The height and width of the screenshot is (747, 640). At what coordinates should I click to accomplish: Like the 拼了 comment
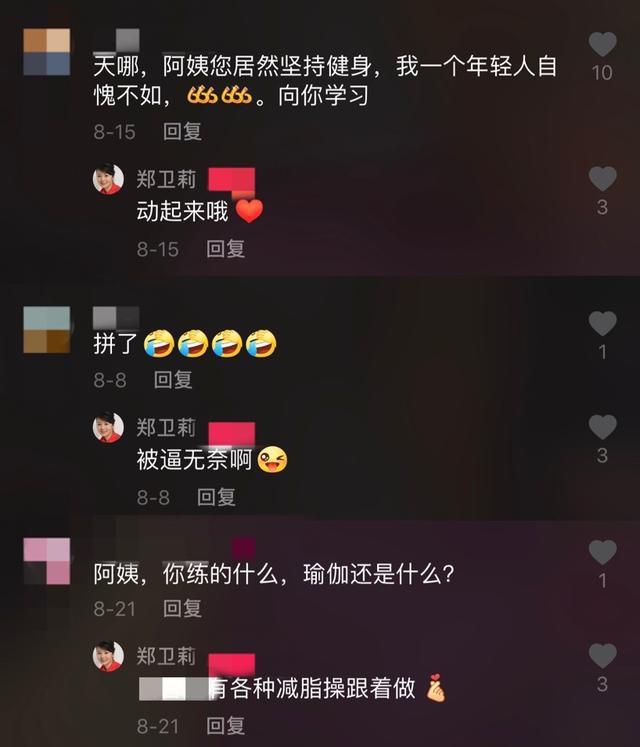[x=602, y=324]
